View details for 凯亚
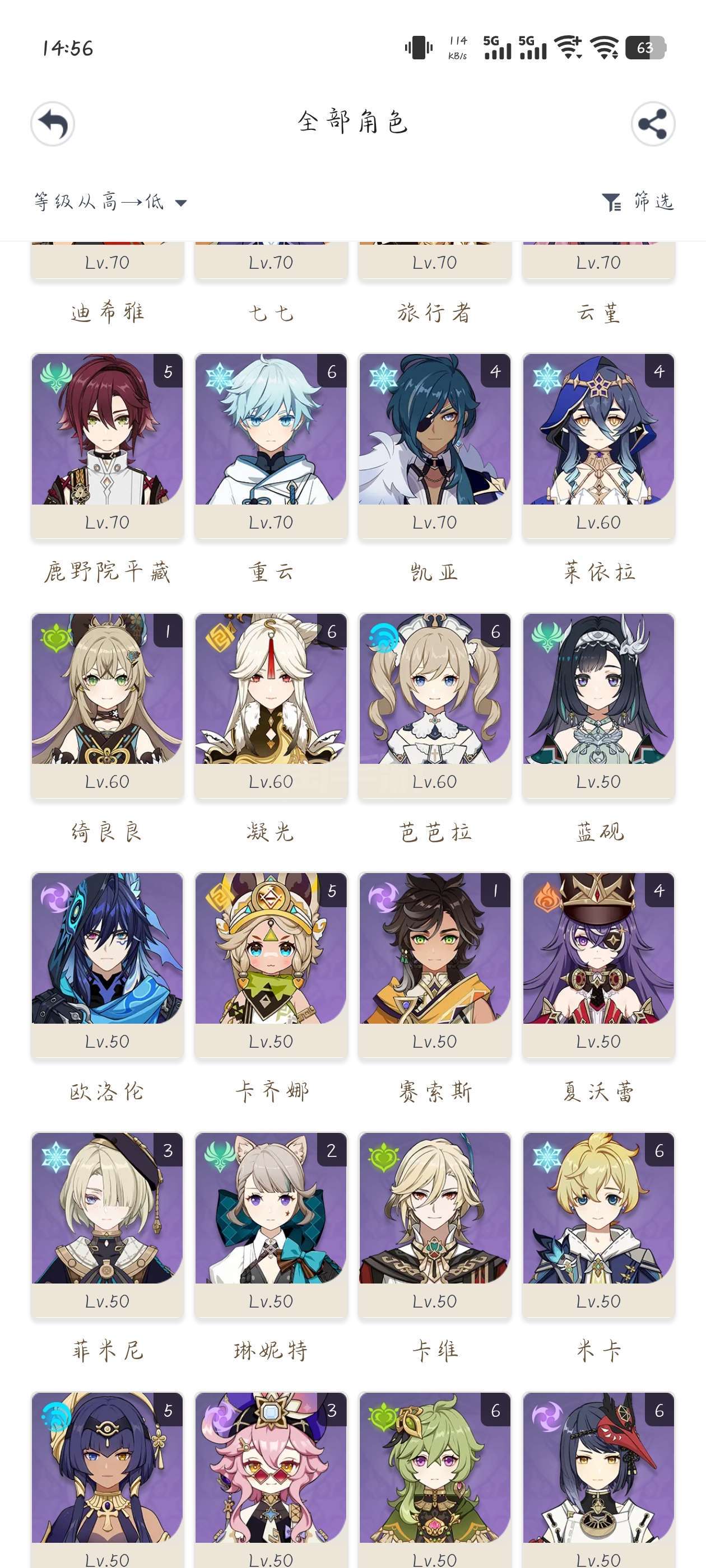The image size is (706, 1568). point(435,446)
